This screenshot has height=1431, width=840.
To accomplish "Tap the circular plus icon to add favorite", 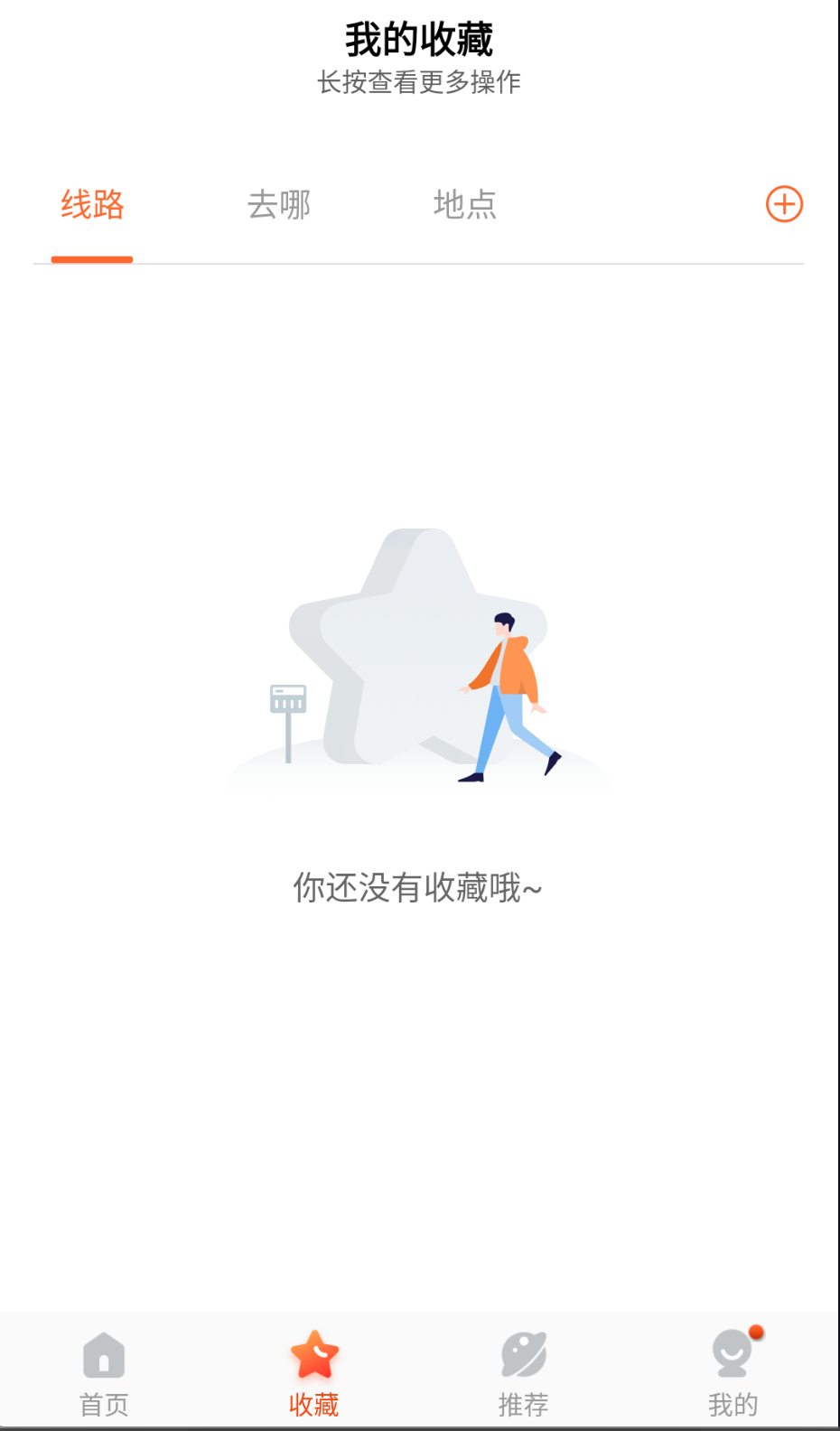I will [x=784, y=204].
